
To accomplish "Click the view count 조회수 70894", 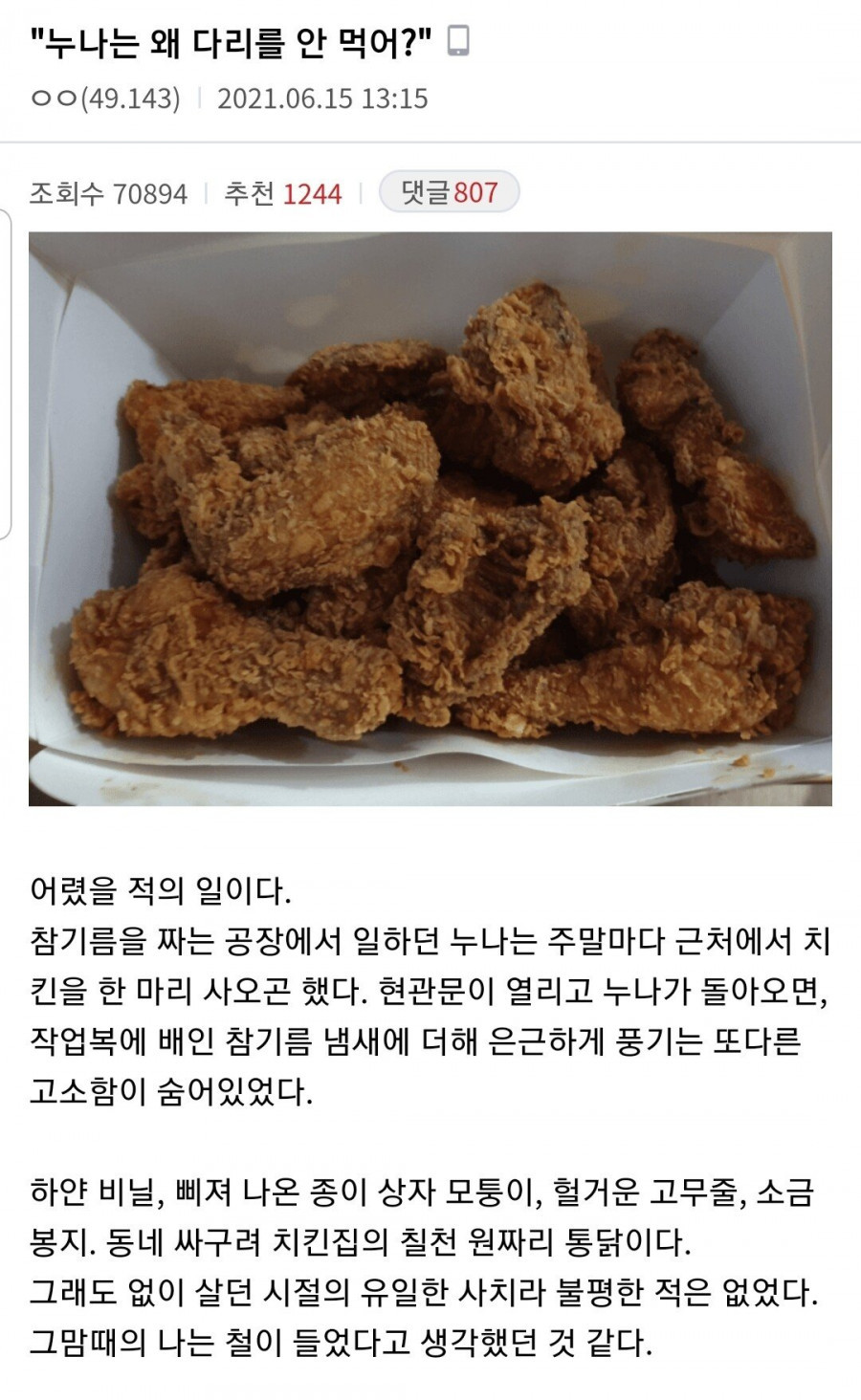I will pos(108,191).
